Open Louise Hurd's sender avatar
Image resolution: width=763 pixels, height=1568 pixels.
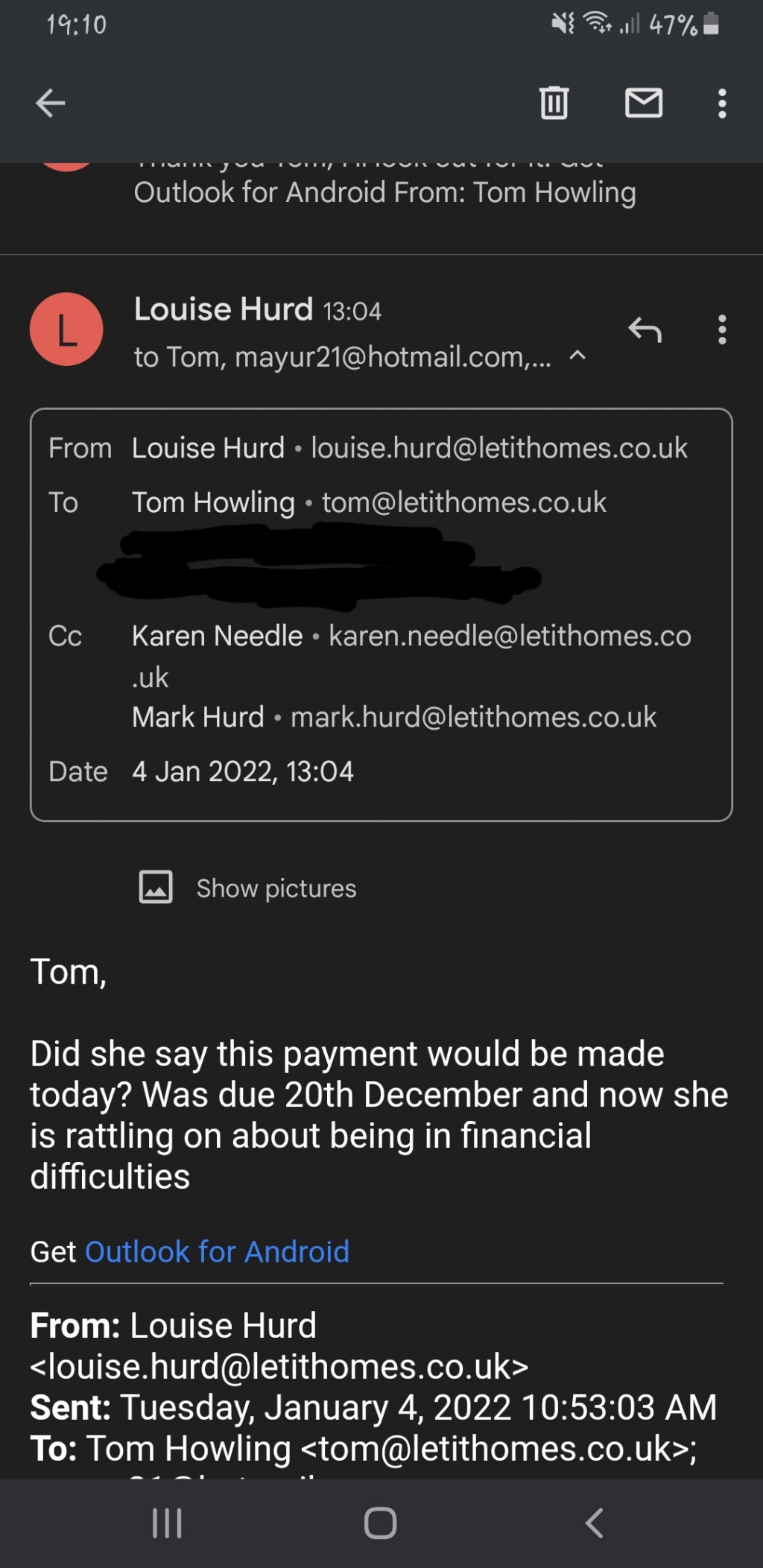66,329
